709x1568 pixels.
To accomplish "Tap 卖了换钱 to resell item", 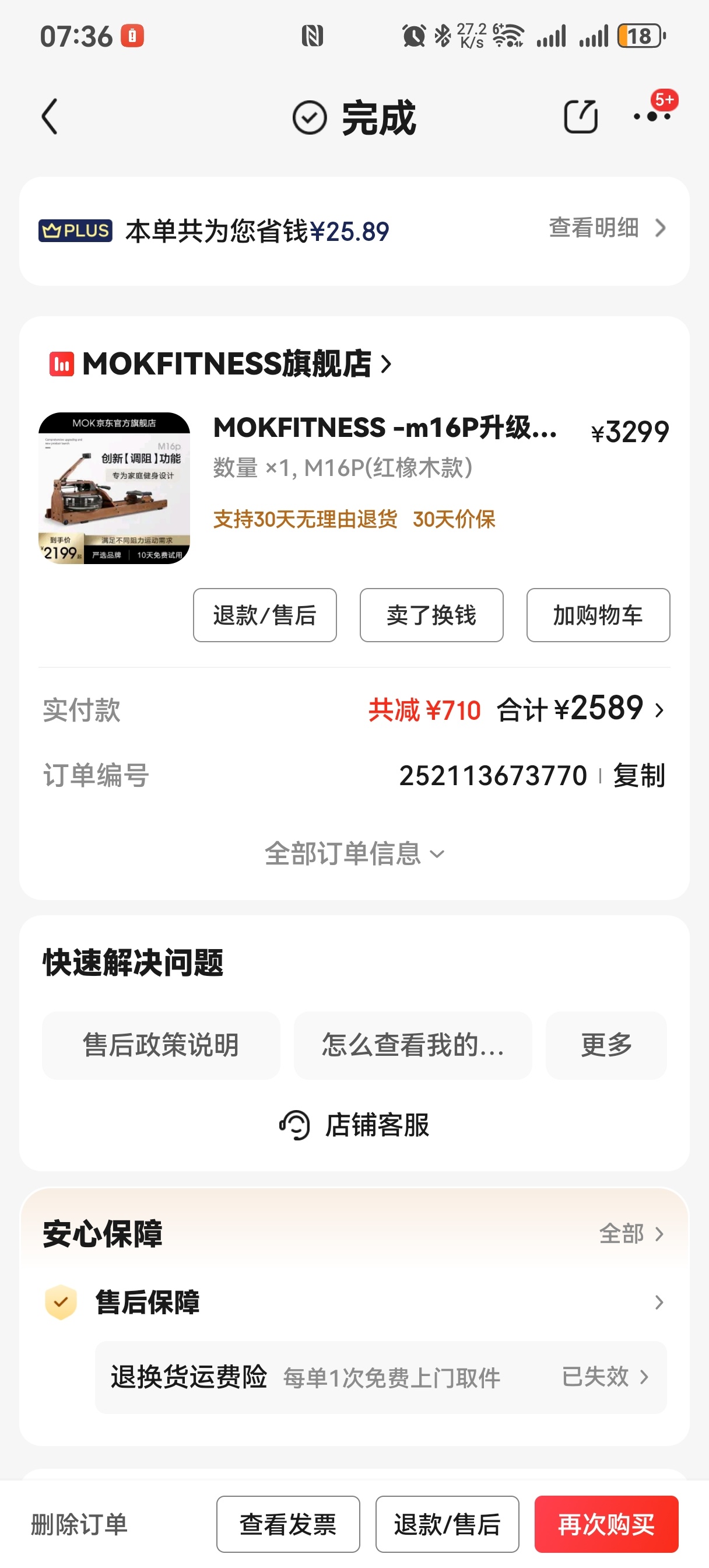I will click(431, 615).
